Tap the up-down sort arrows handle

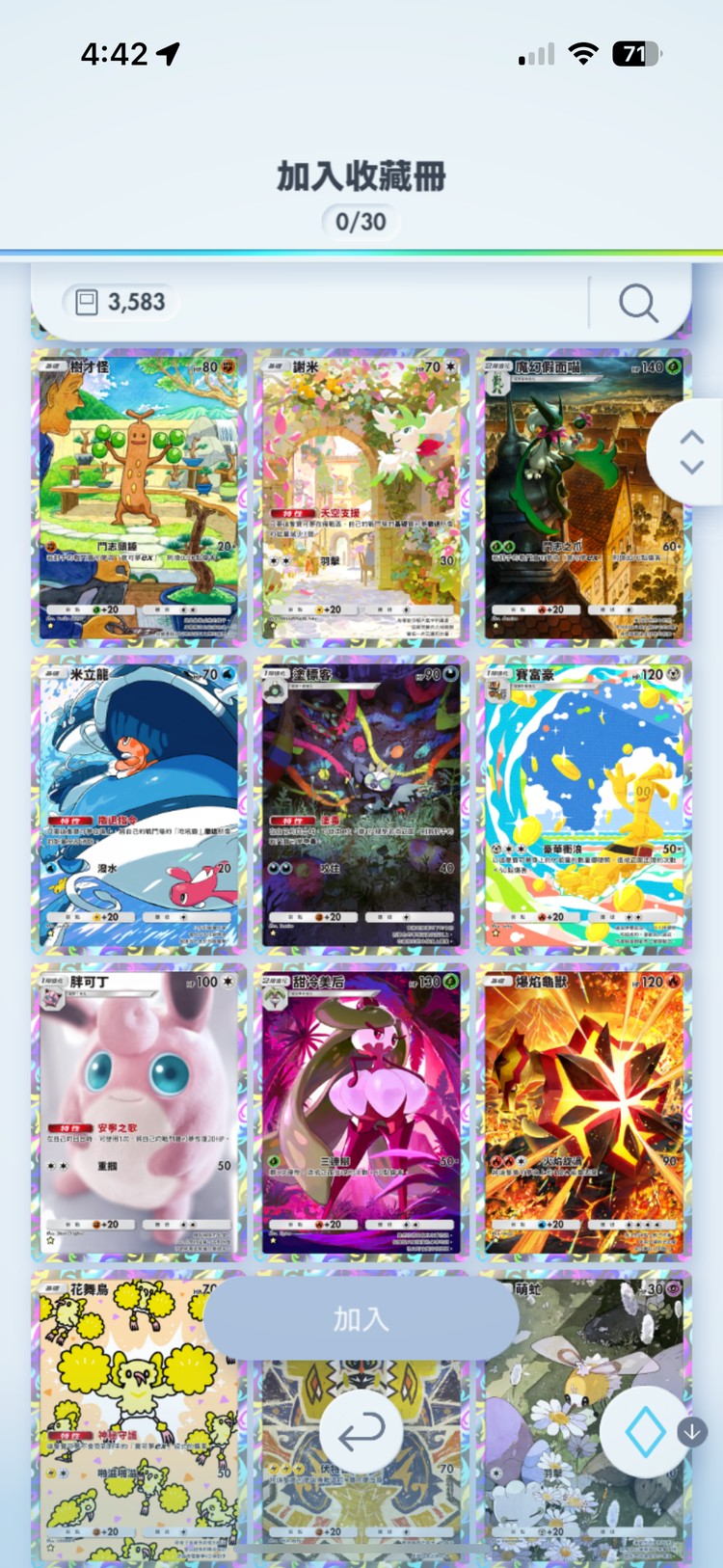click(690, 451)
